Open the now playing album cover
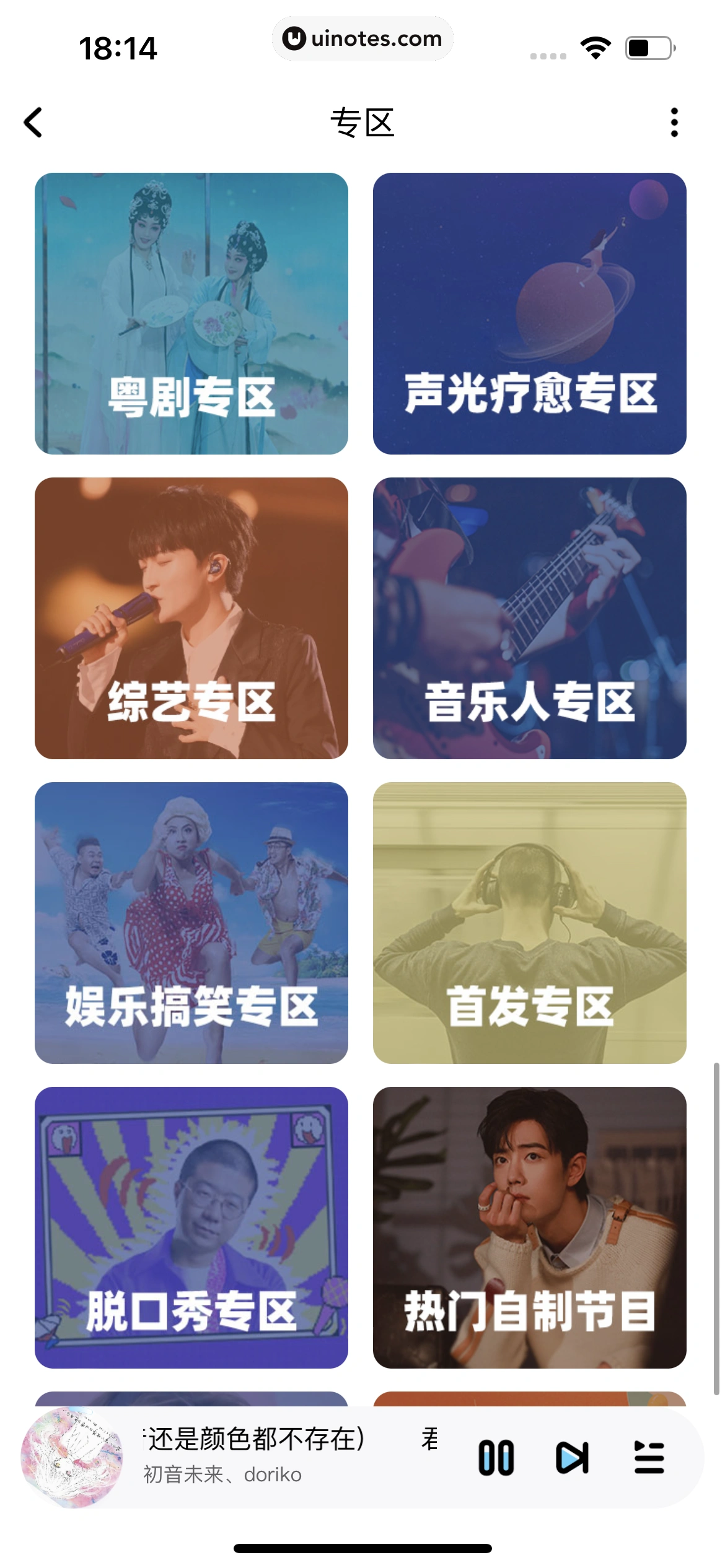This screenshot has width=725, height=1568. [x=72, y=1458]
